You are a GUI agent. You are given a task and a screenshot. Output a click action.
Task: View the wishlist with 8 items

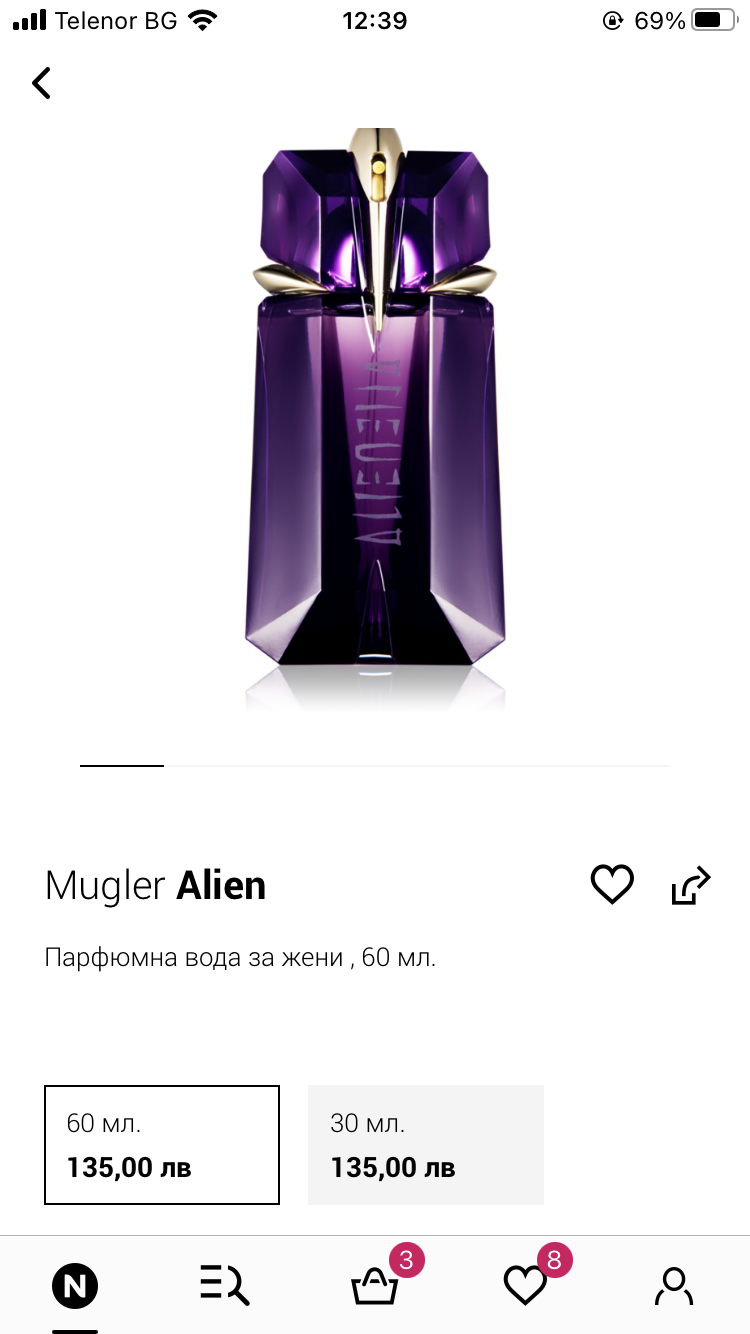pyautogui.click(x=525, y=1285)
